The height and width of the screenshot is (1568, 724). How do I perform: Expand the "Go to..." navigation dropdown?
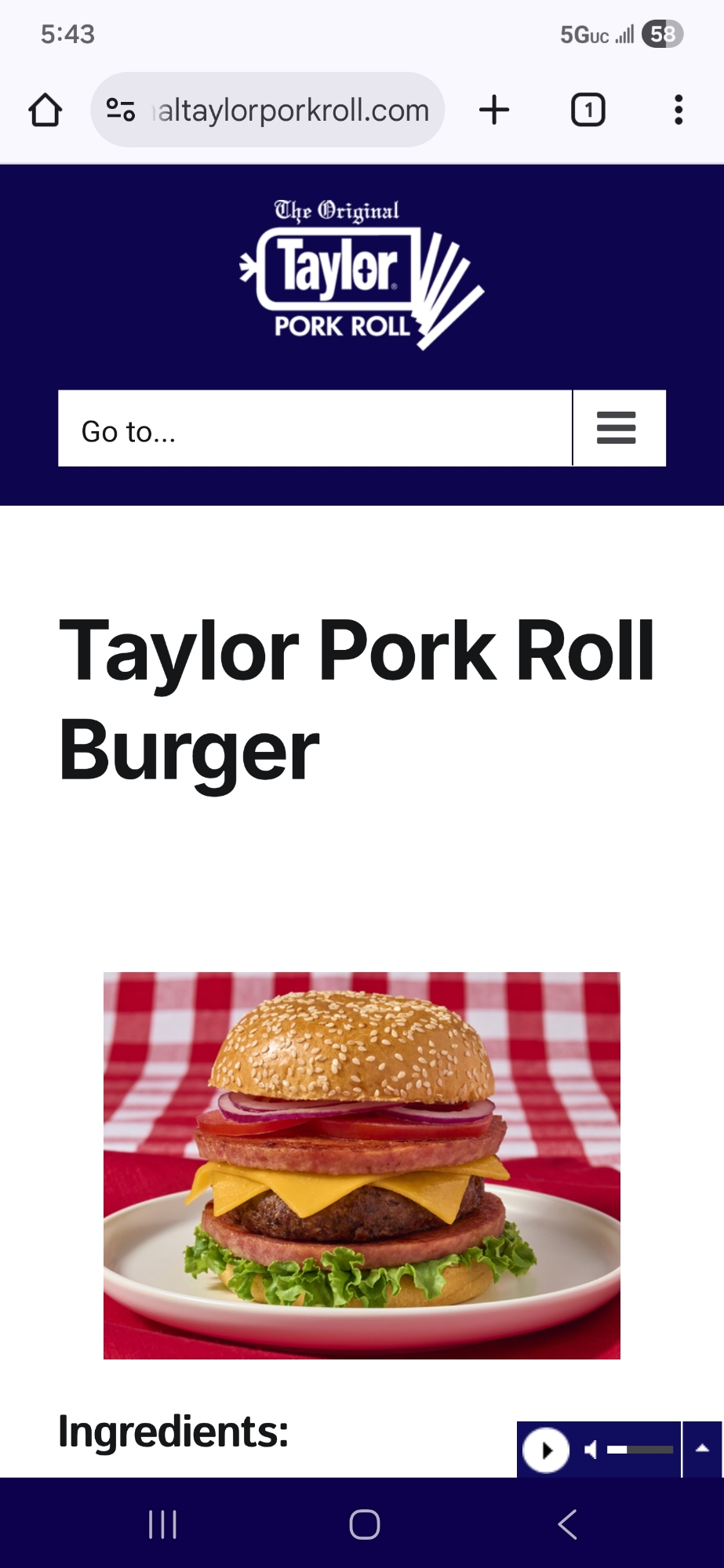(x=315, y=429)
